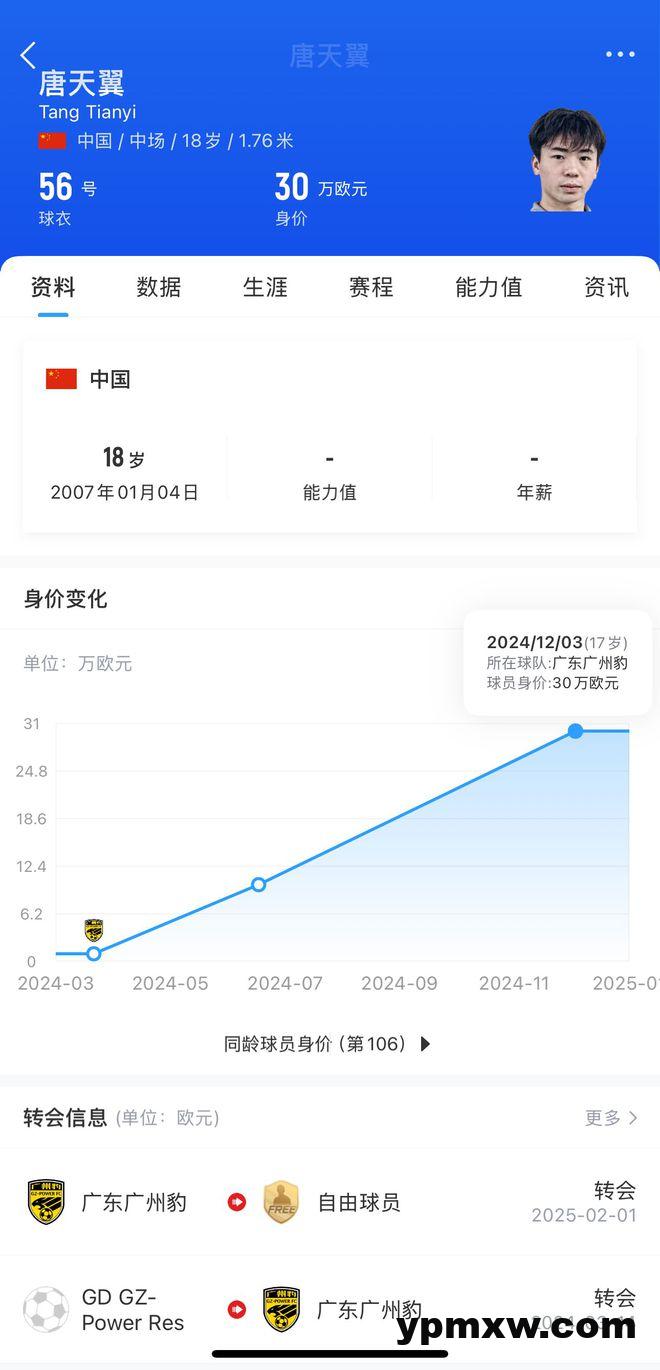Tap 更多 to view more transfers

point(610,1118)
